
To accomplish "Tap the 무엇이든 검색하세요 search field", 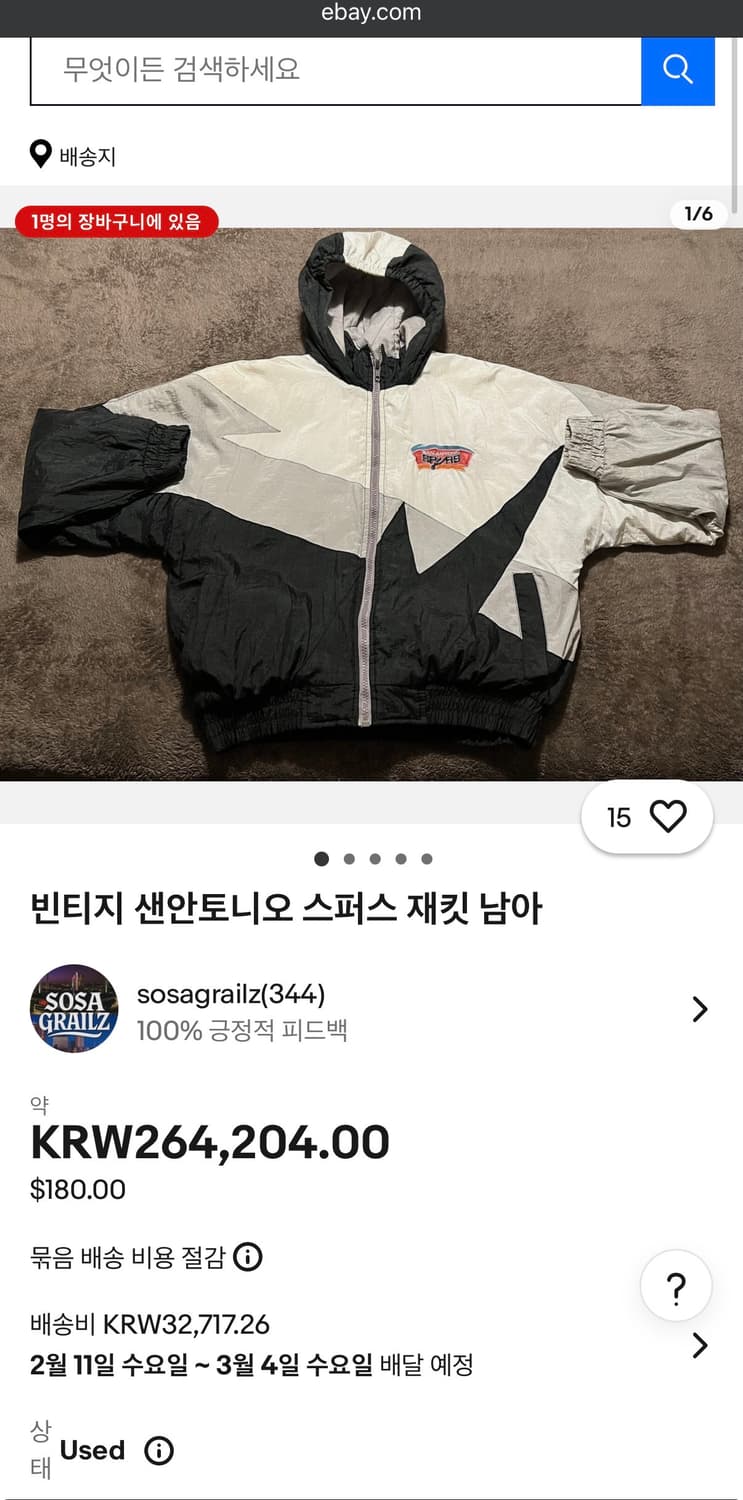I will pos(330,70).
